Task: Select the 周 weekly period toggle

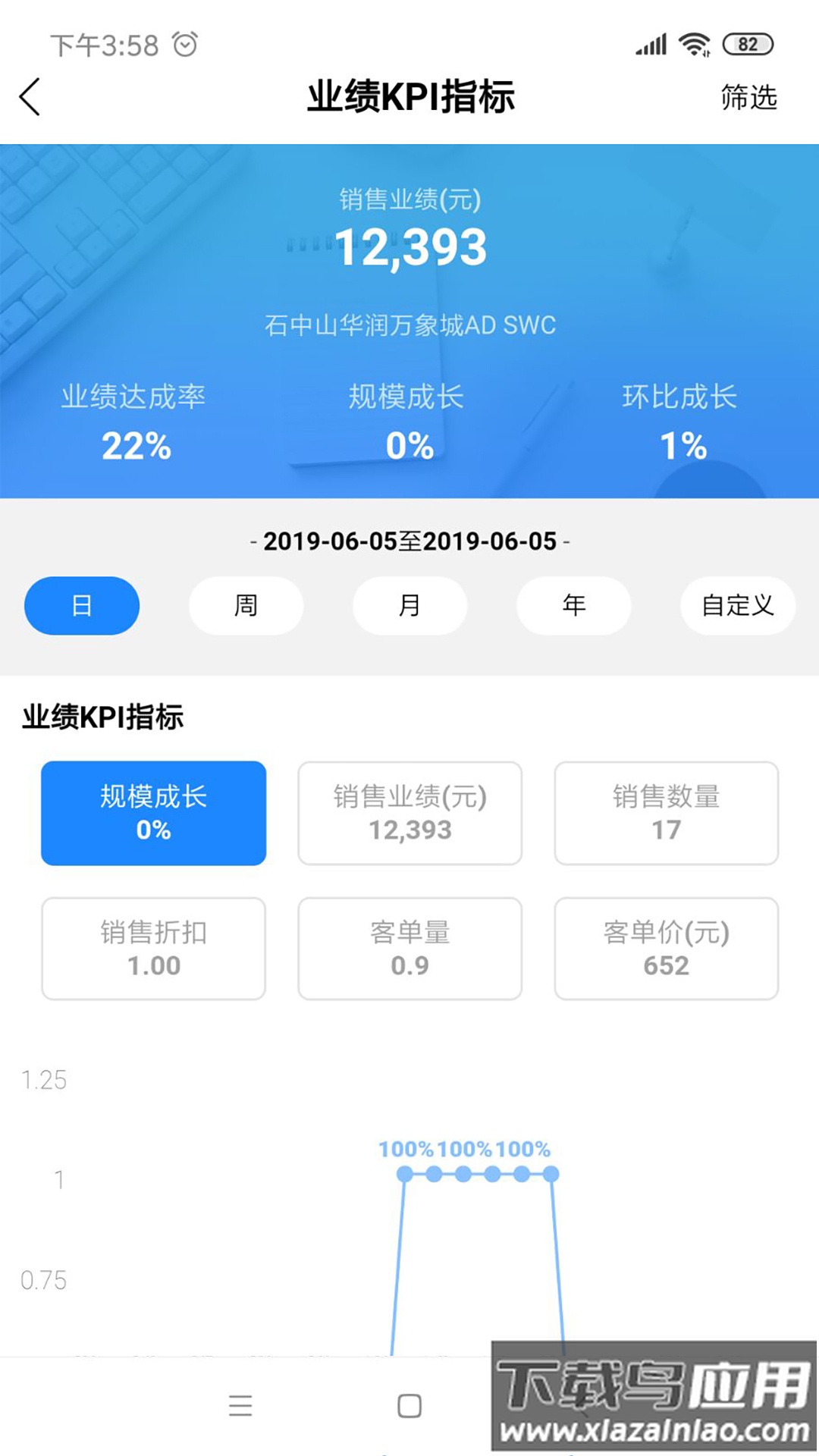Action: pos(245,605)
